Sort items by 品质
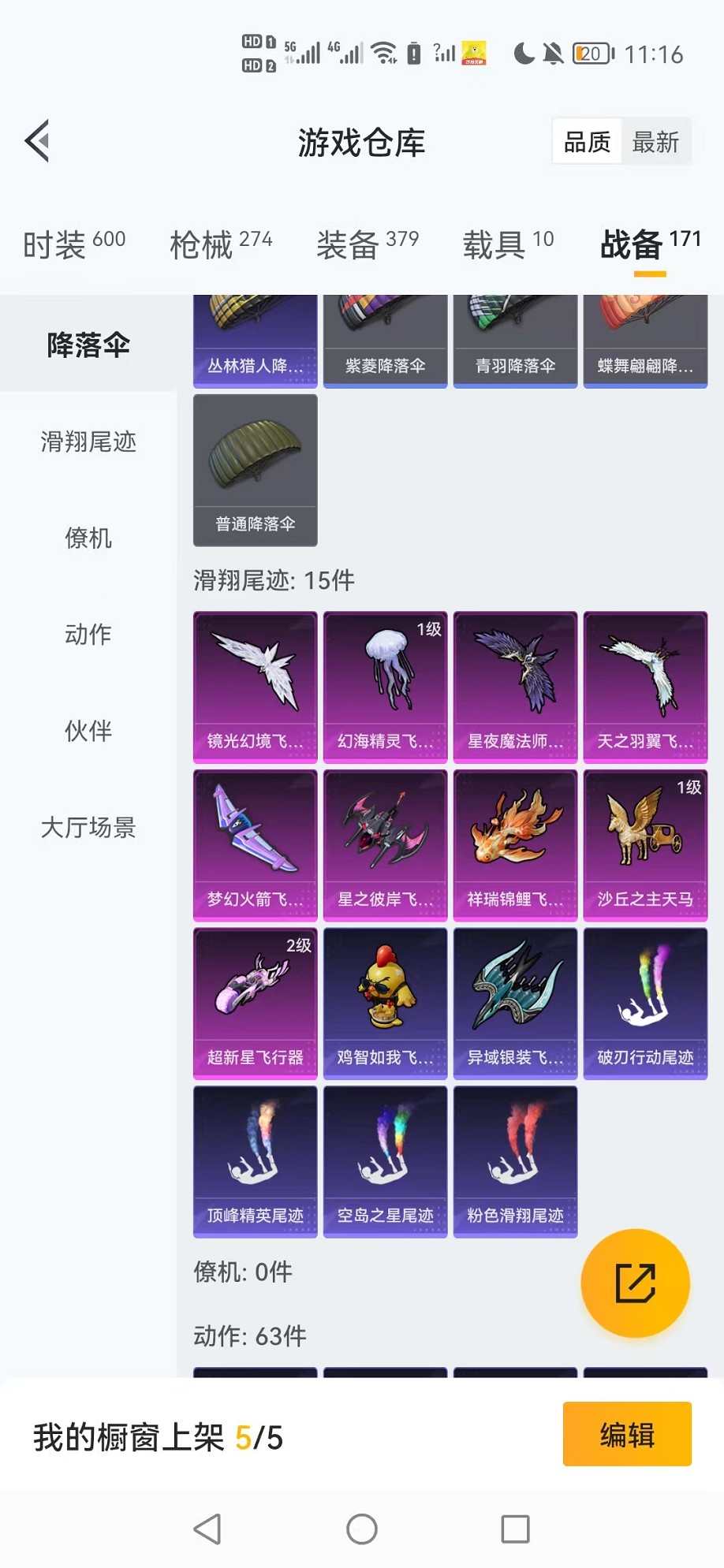This screenshot has width=724, height=1568. [x=587, y=142]
